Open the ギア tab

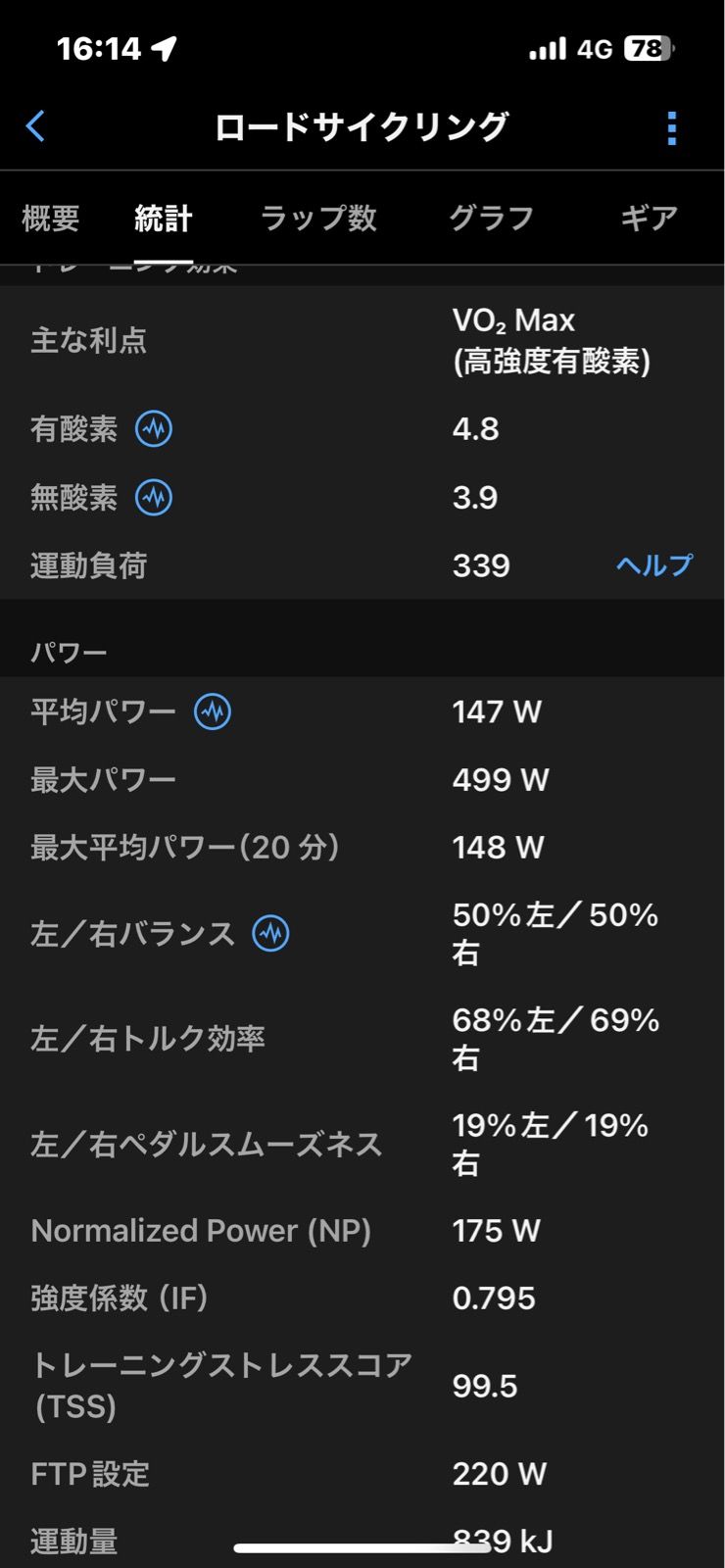(x=649, y=218)
